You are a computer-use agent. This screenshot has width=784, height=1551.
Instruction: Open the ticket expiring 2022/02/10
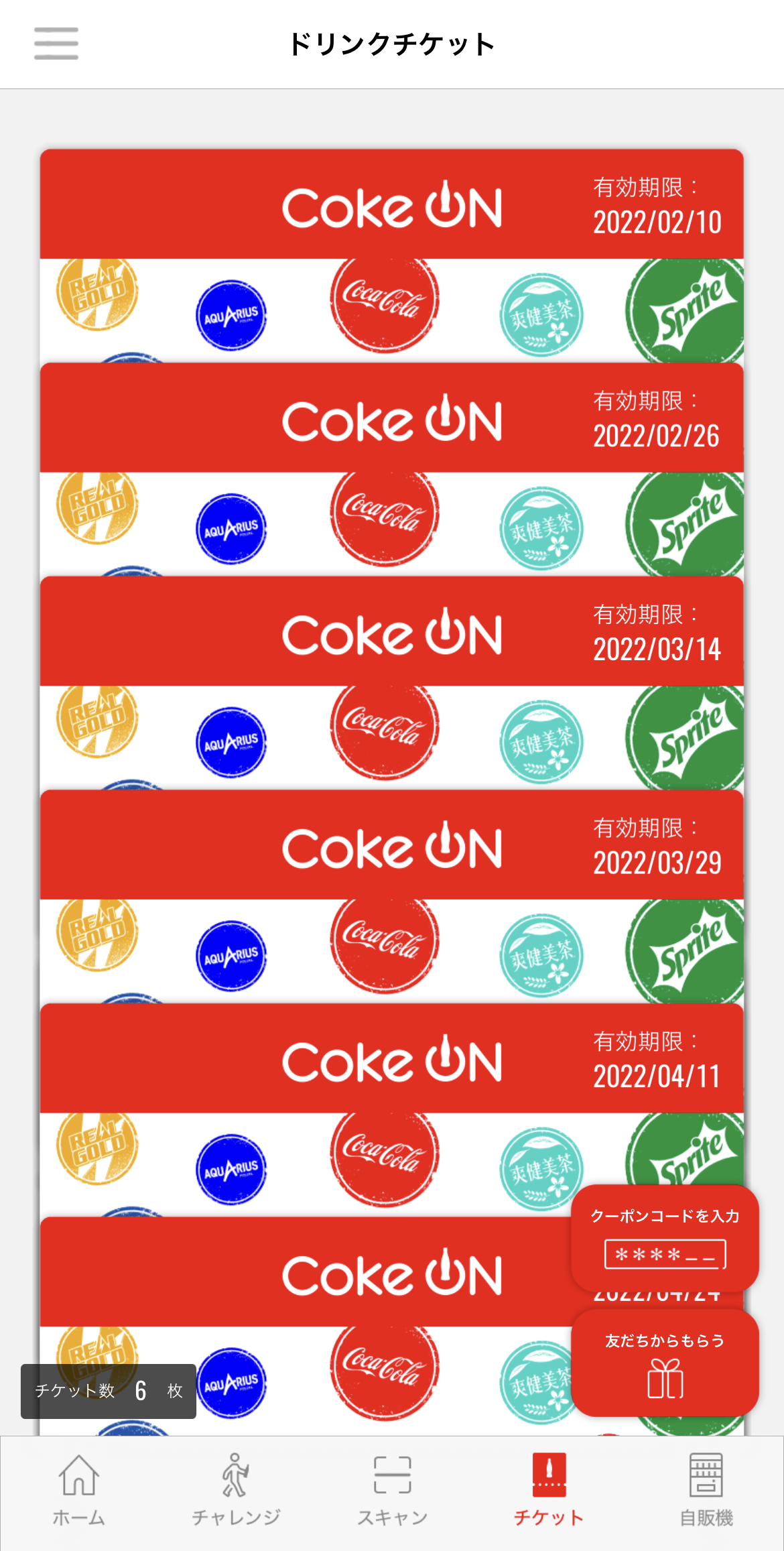click(x=391, y=256)
